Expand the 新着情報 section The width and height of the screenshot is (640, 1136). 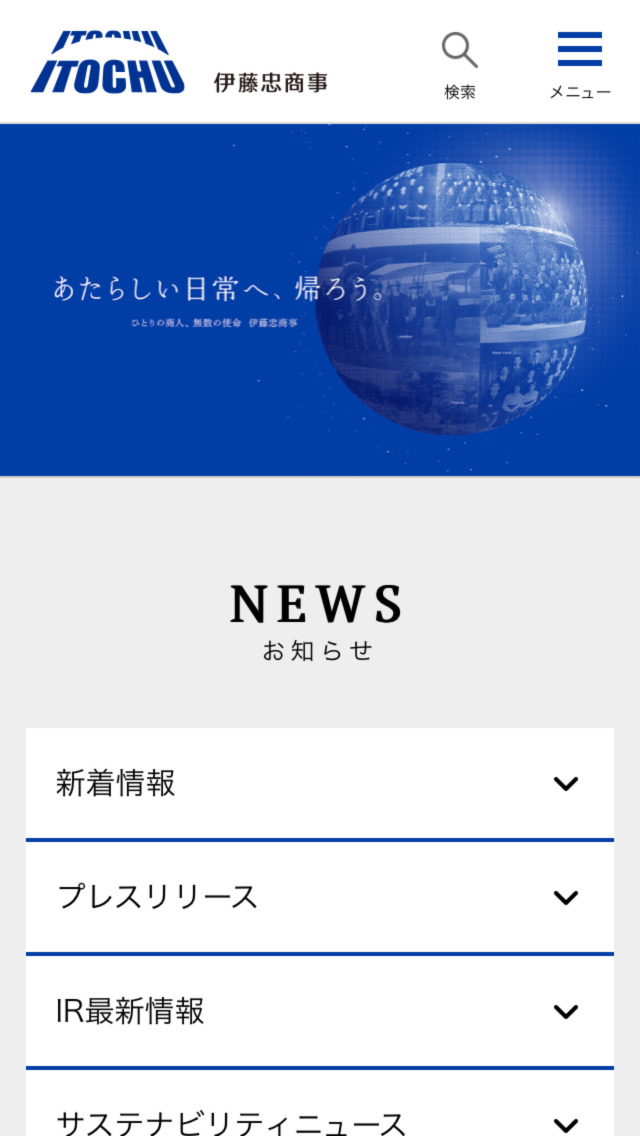(320, 784)
